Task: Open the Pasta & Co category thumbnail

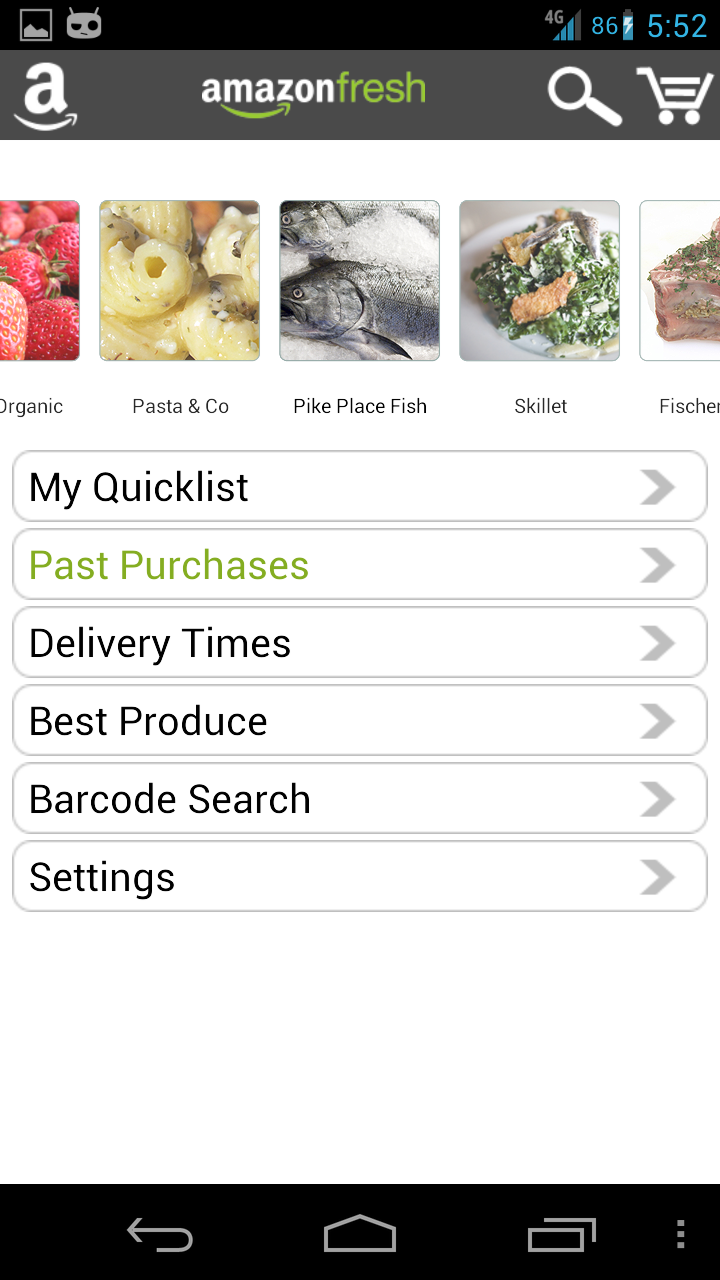Action: 178,280
